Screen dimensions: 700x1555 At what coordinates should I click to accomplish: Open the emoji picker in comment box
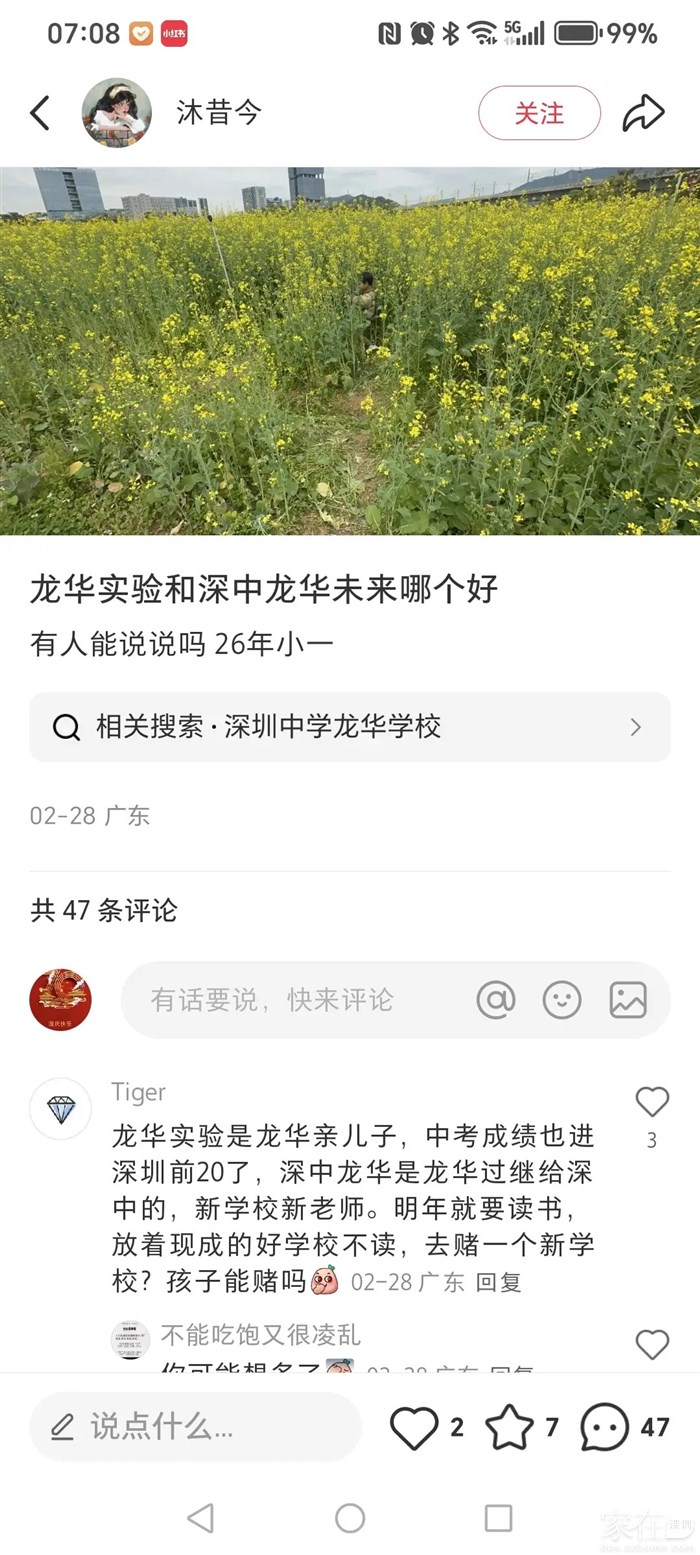click(562, 1000)
